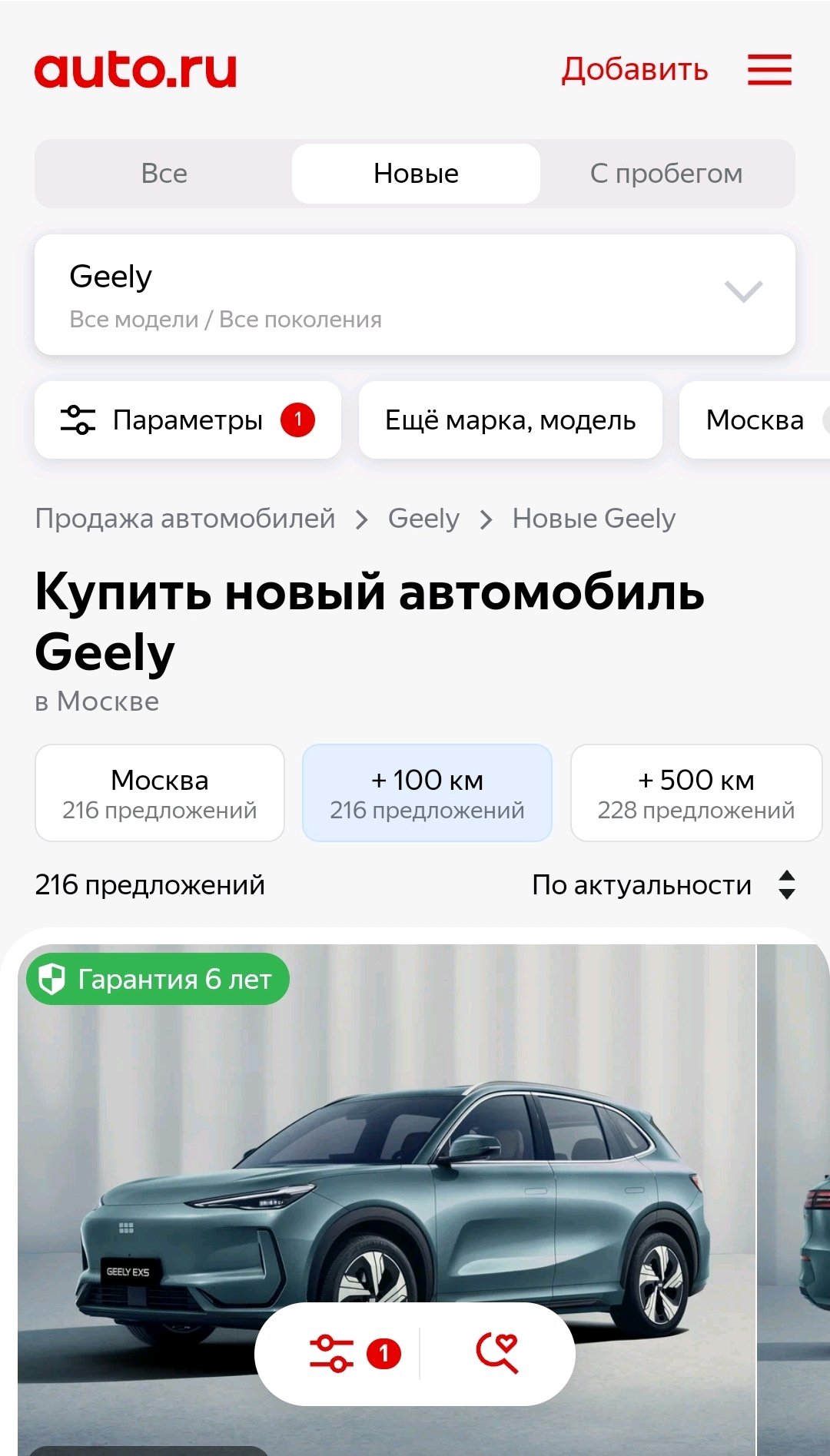This screenshot has height=1456, width=830.
Task: Open the hamburger menu
Action: pos(769,70)
